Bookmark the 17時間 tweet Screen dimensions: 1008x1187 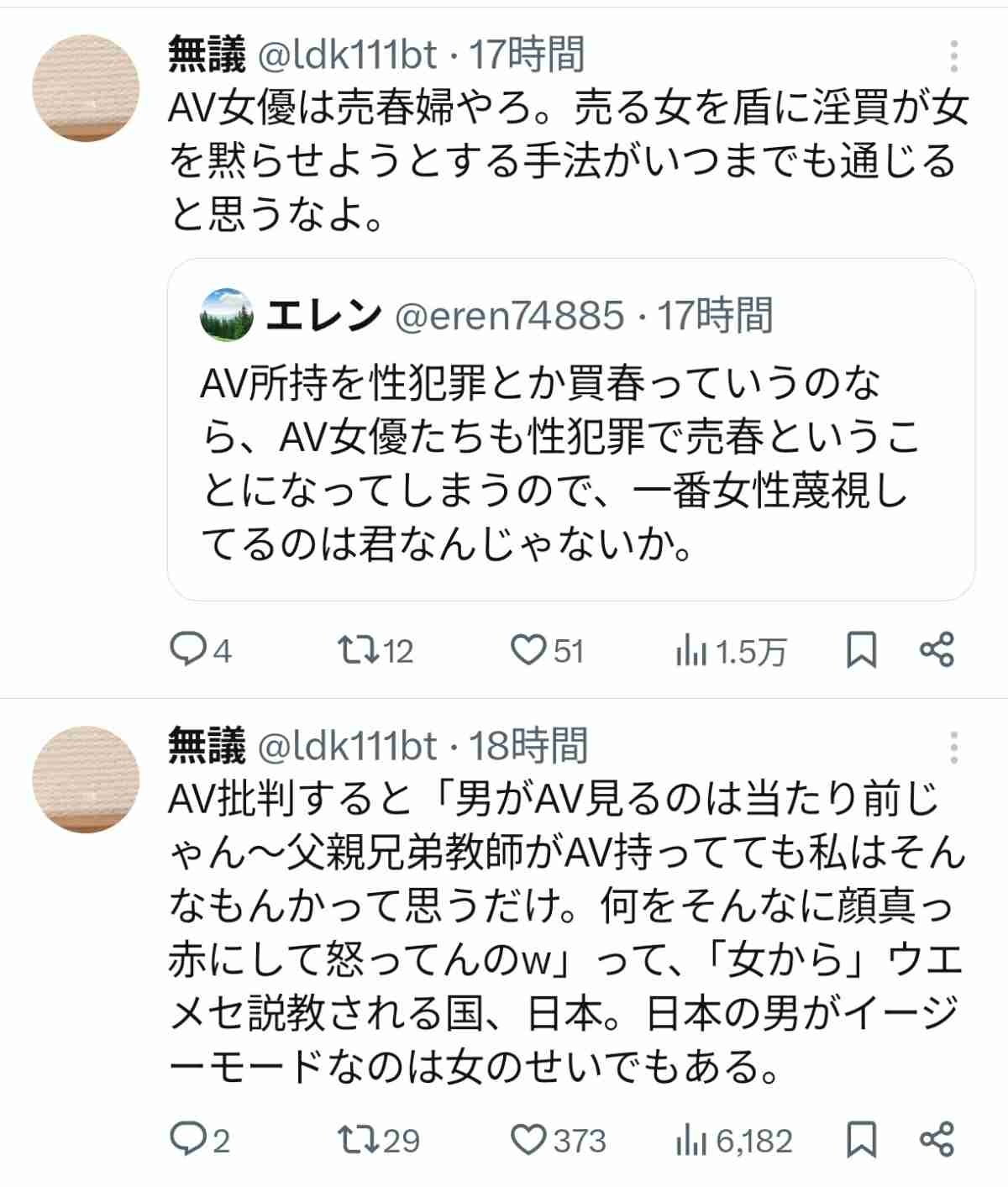point(862,650)
